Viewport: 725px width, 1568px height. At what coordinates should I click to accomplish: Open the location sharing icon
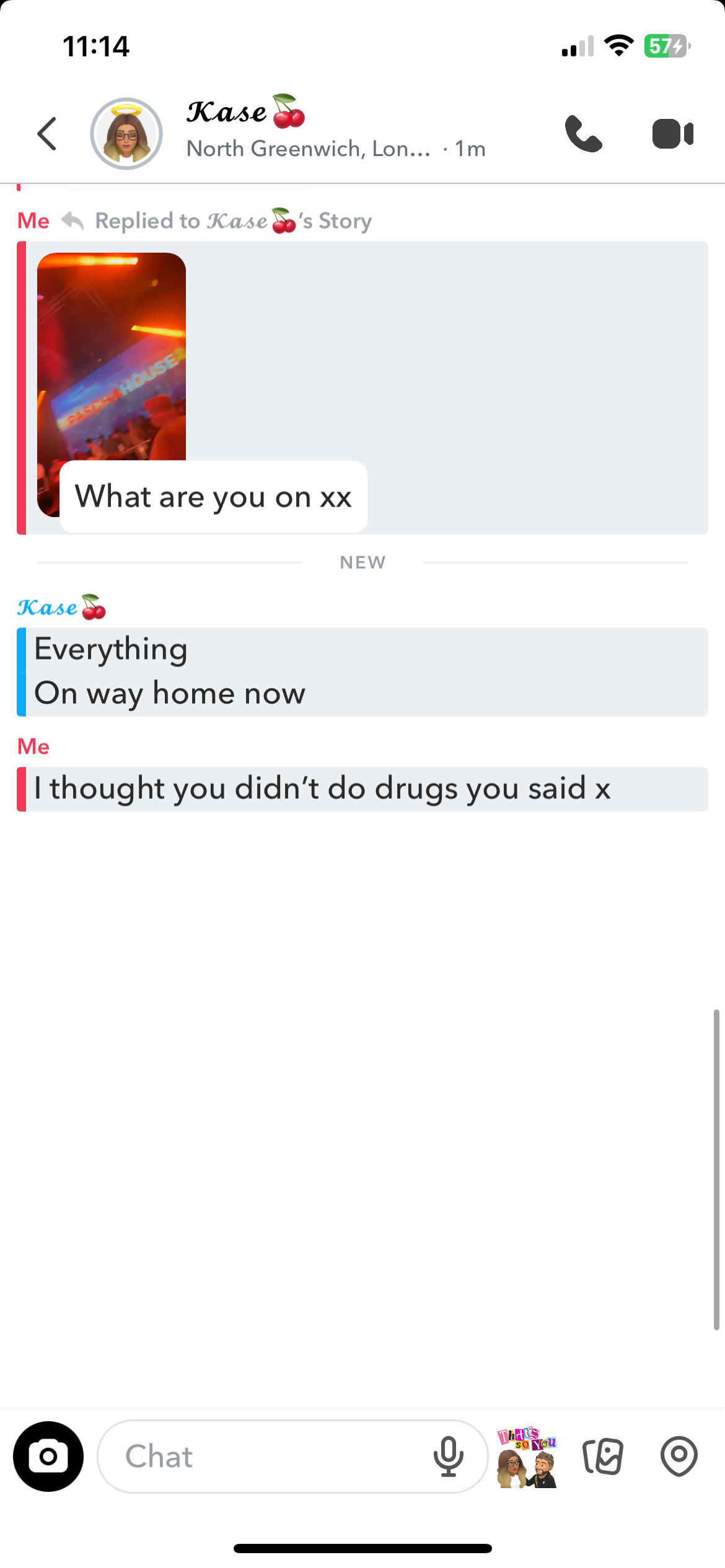pos(679,1457)
